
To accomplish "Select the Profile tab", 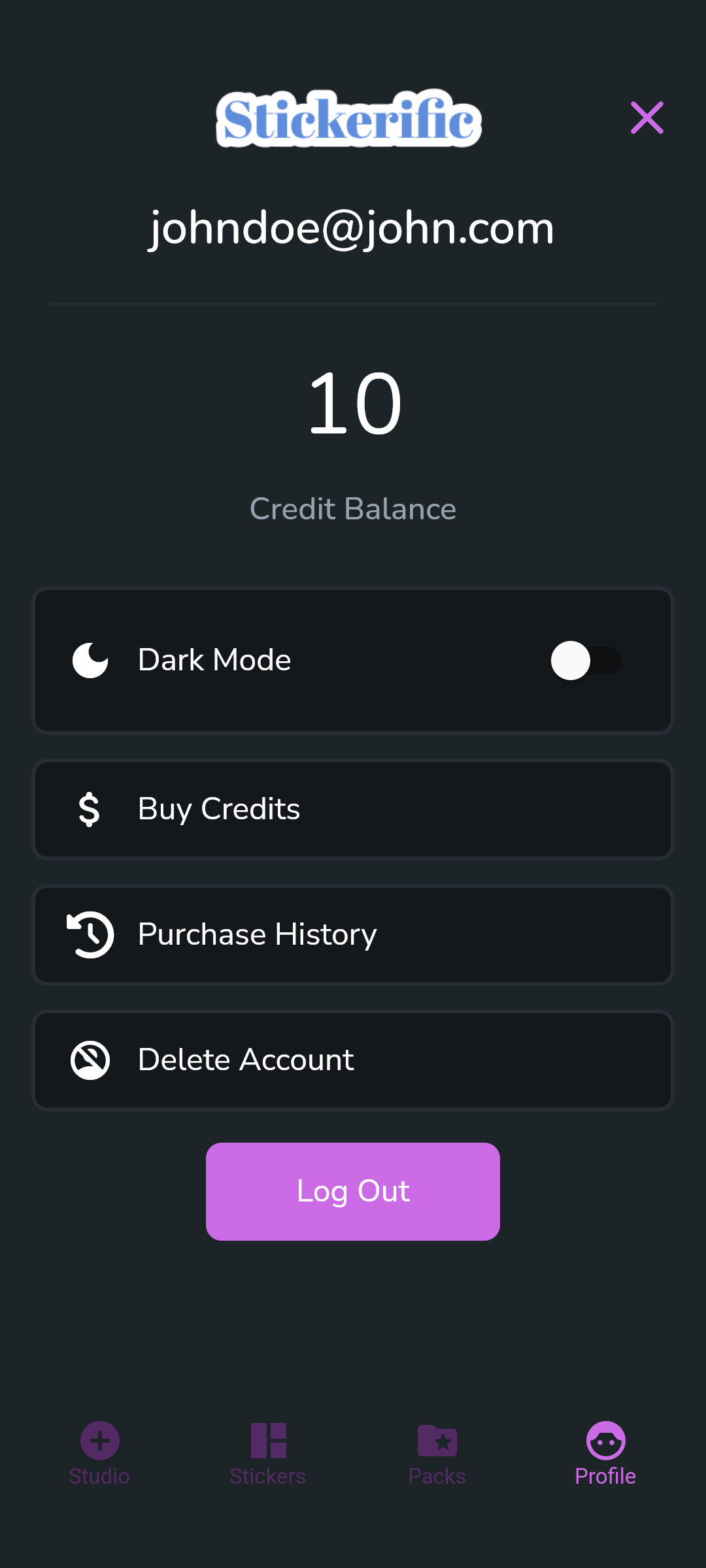I will pos(605,1454).
